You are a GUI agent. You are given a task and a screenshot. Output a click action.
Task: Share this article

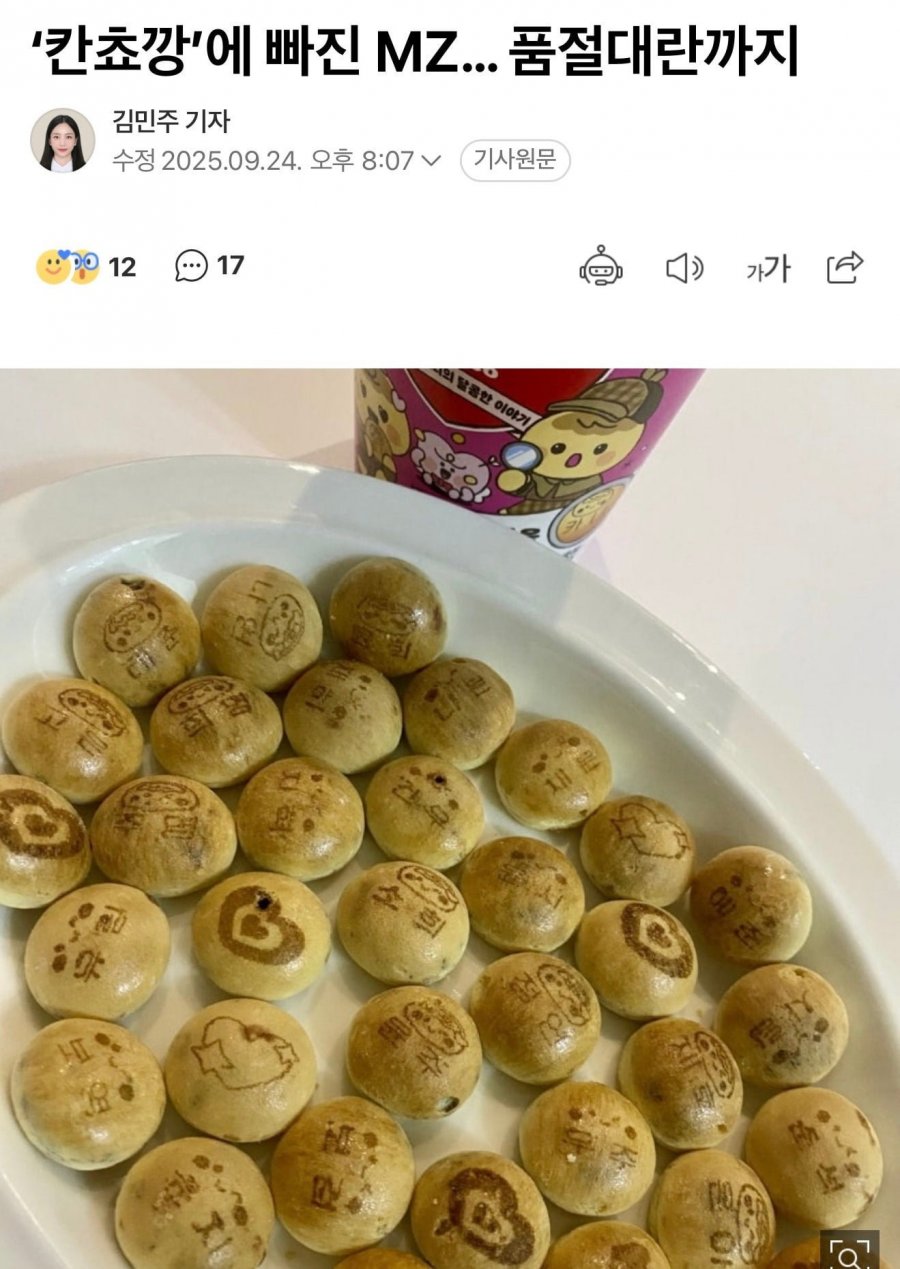coord(845,267)
